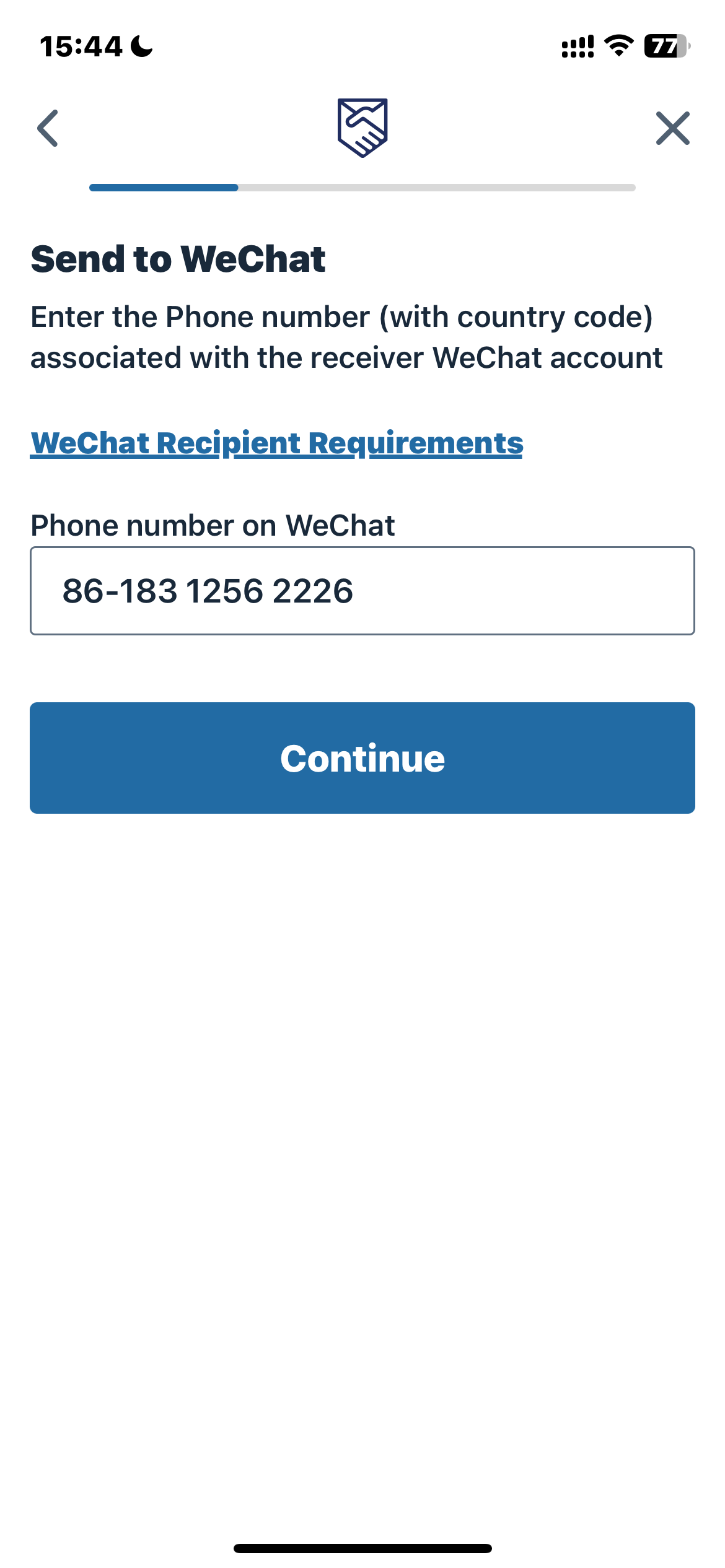Edit the phone number on WeChat field
The height and width of the screenshot is (1568, 725).
click(362, 591)
